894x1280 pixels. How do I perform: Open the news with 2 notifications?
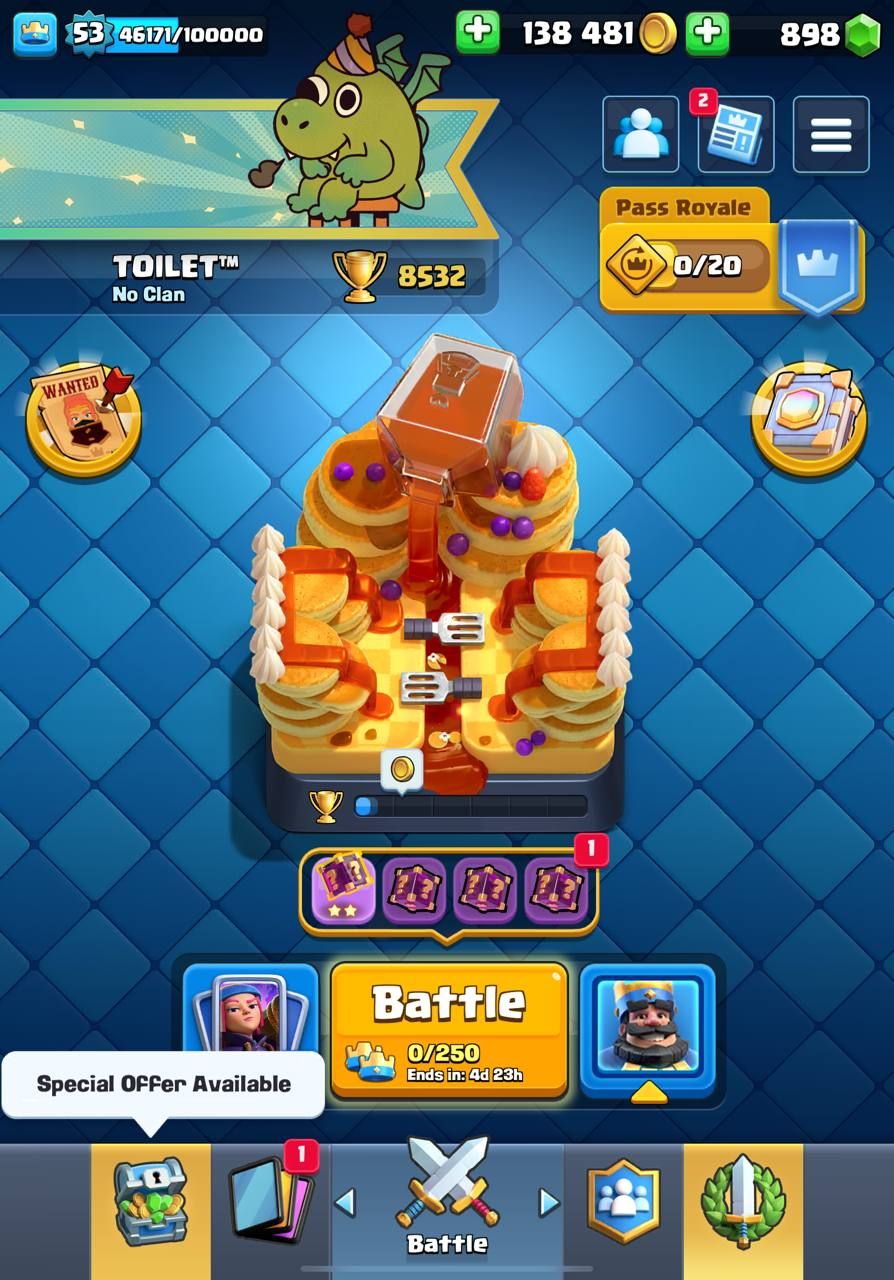735,135
